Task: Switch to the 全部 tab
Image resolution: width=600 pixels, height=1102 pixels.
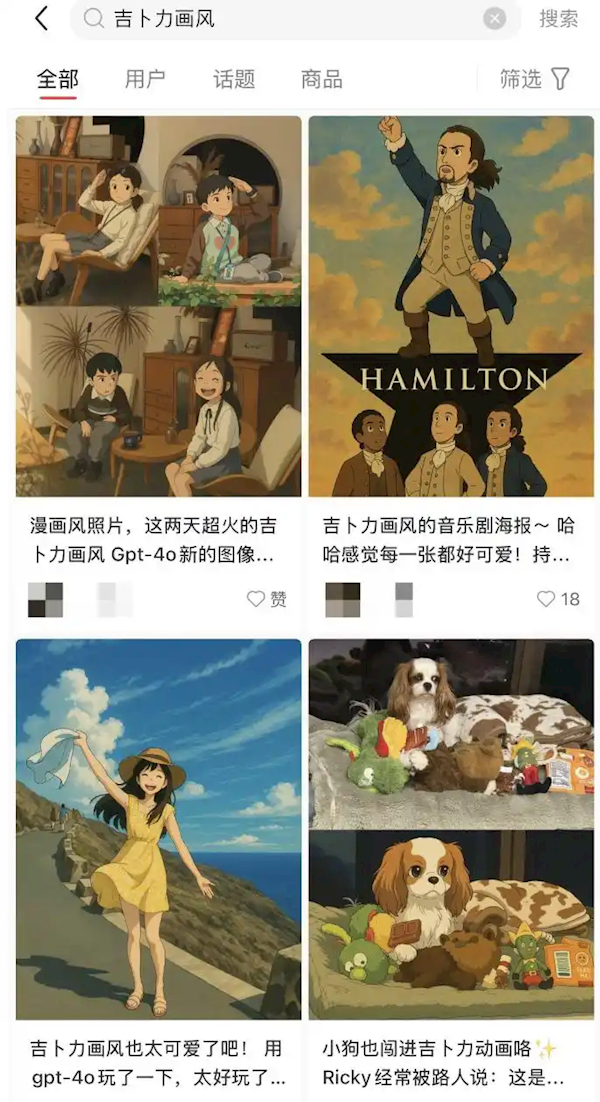Action: (x=58, y=79)
